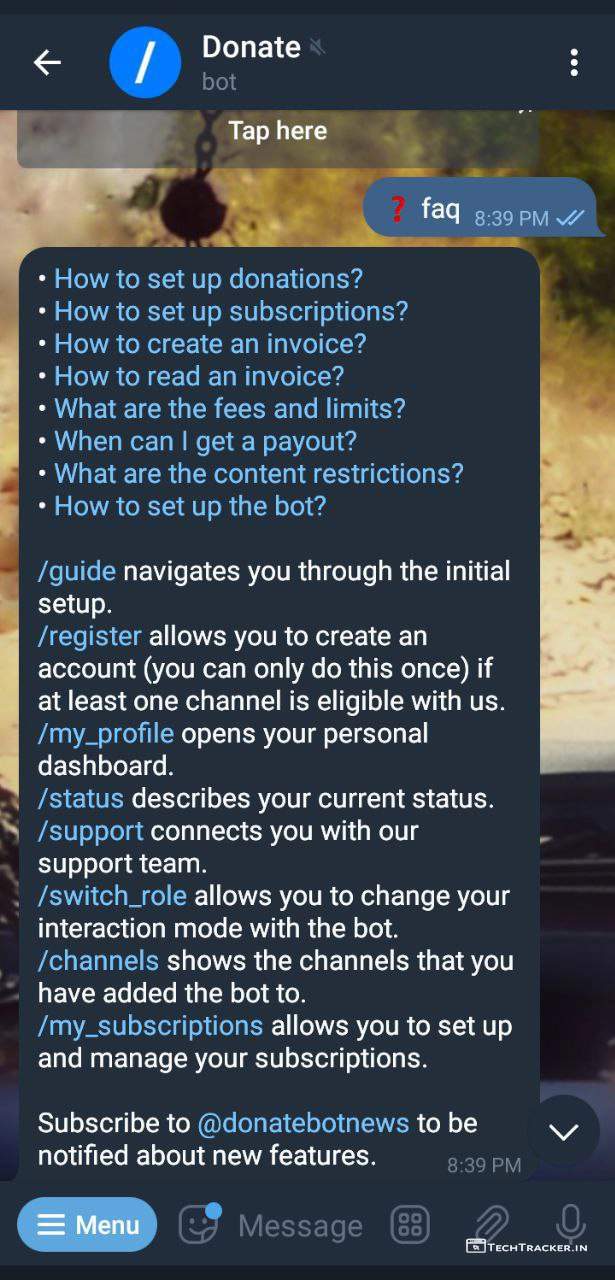Open the bot Menu button
Viewport: 615px width, 1280px height.
click(x=88, y=1225)
